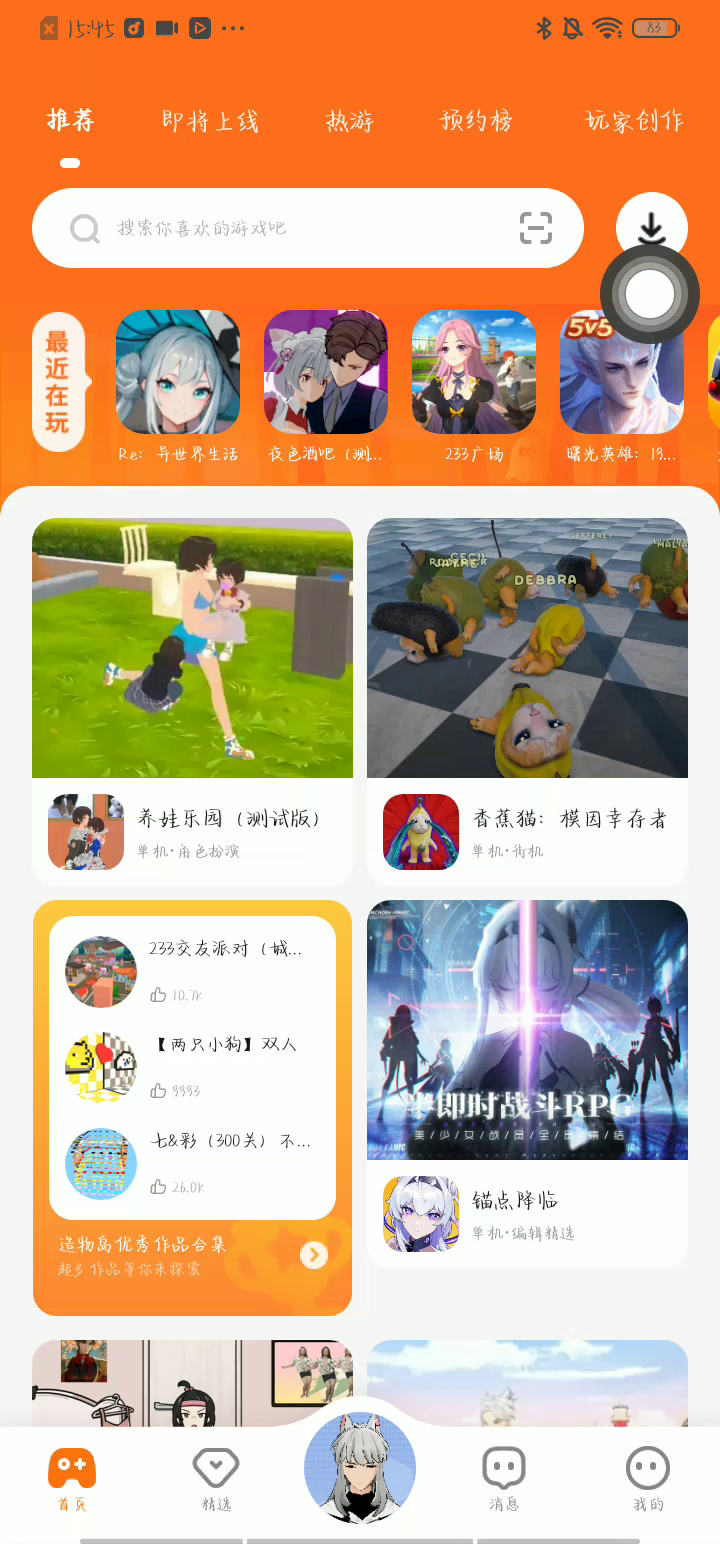Viewport: 720px width, 1544px height.
Task: Switch to the 即将上线 tab
Action: click(x=210, y=121)
